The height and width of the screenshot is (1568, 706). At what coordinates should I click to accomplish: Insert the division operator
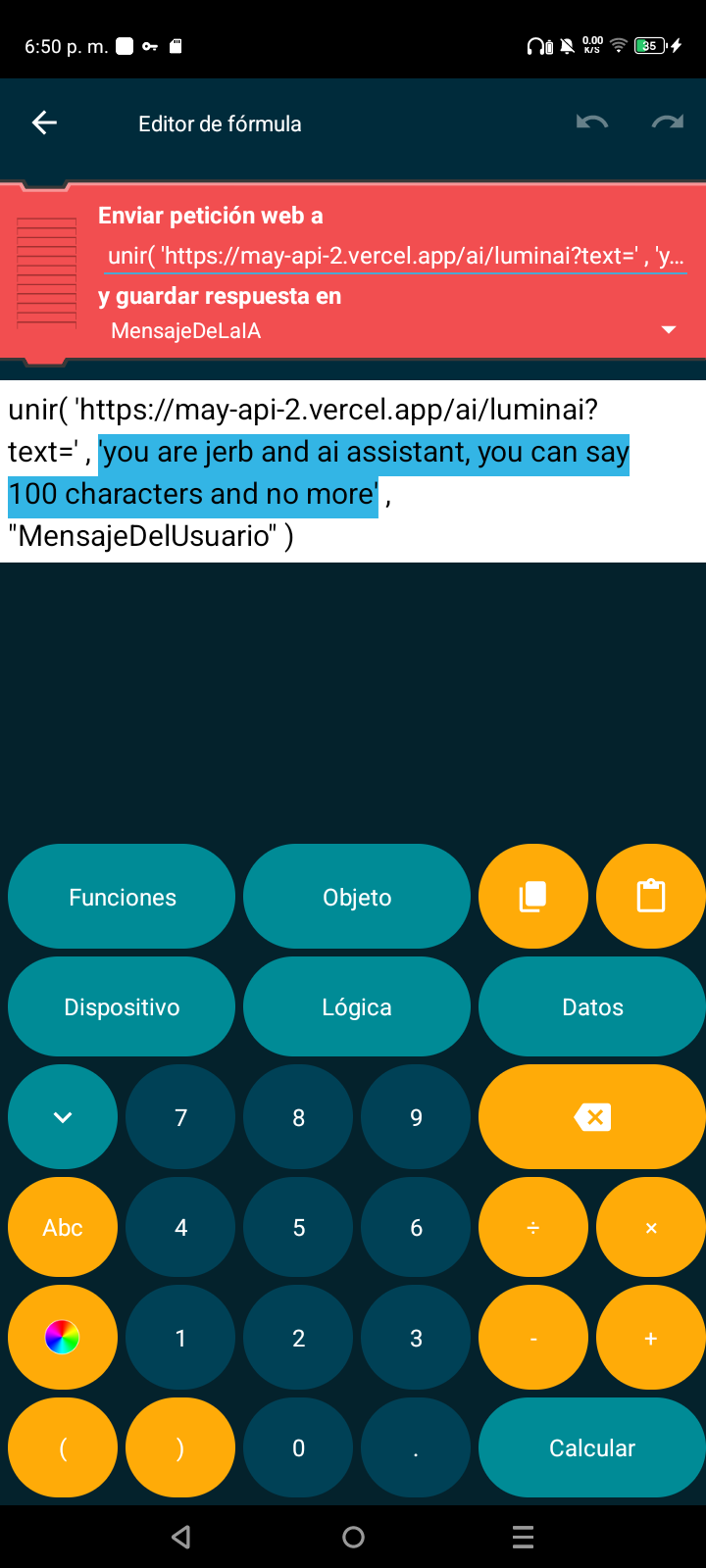(x=533, y=1227)
